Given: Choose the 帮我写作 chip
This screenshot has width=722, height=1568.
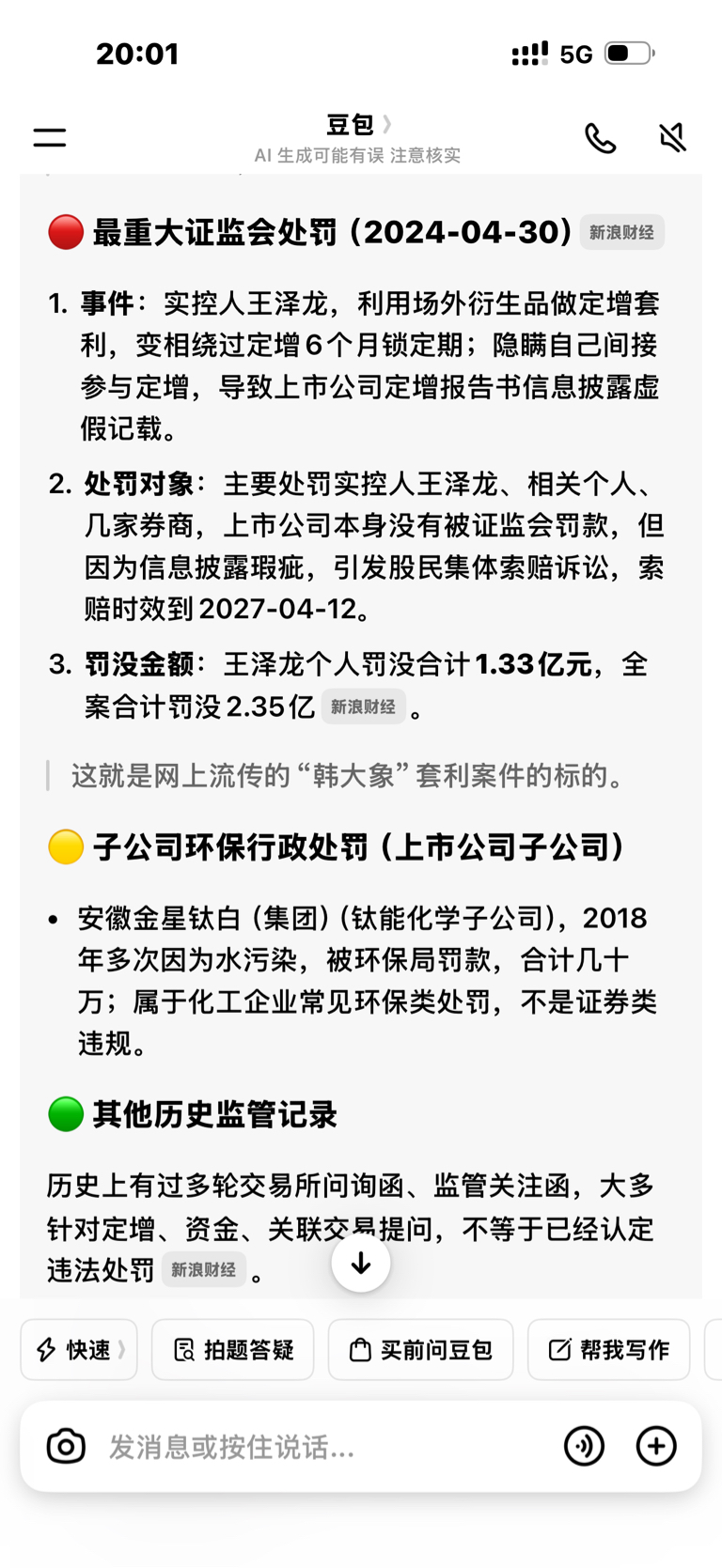Looking at the screenshot, I should [608, 1349].
